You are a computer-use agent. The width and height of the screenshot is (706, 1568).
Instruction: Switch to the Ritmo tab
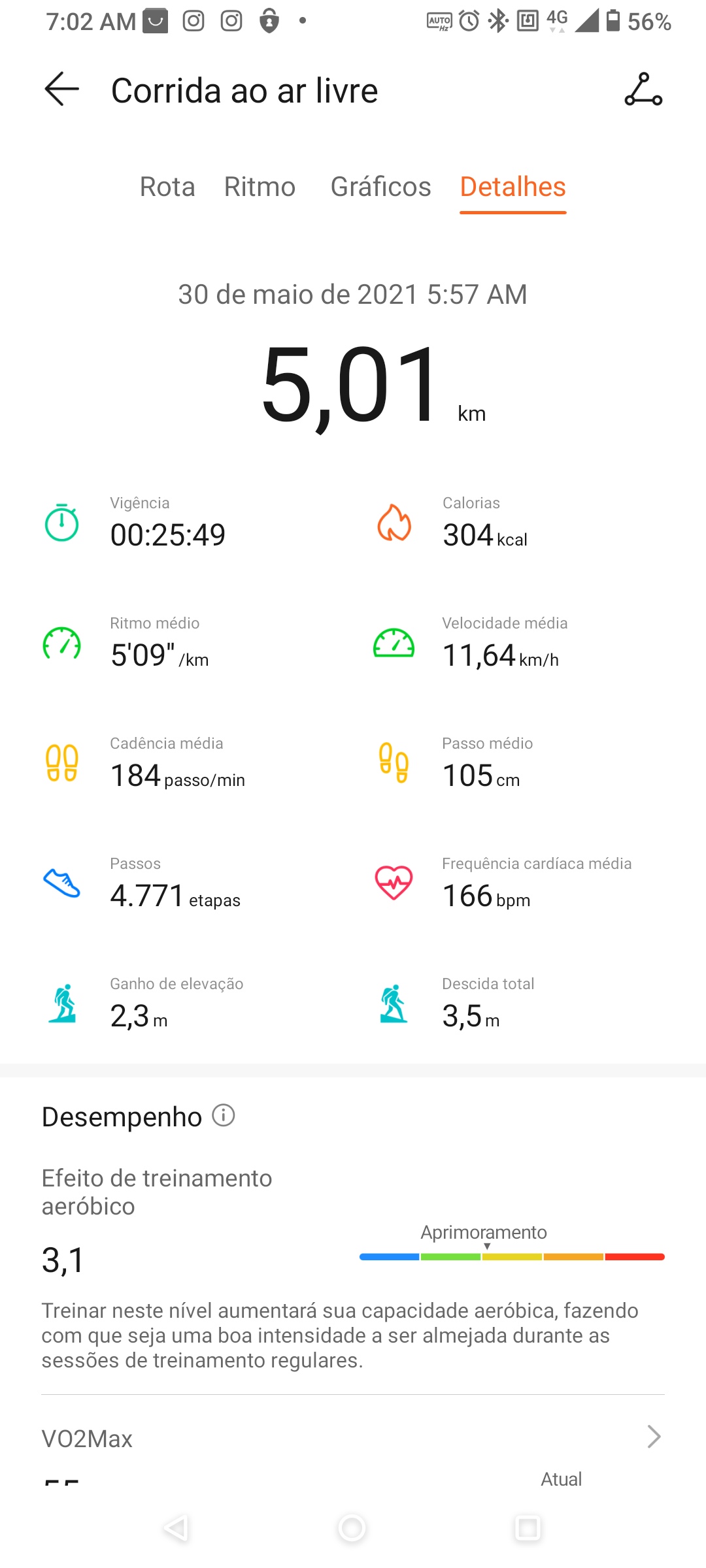coord(260,187)
